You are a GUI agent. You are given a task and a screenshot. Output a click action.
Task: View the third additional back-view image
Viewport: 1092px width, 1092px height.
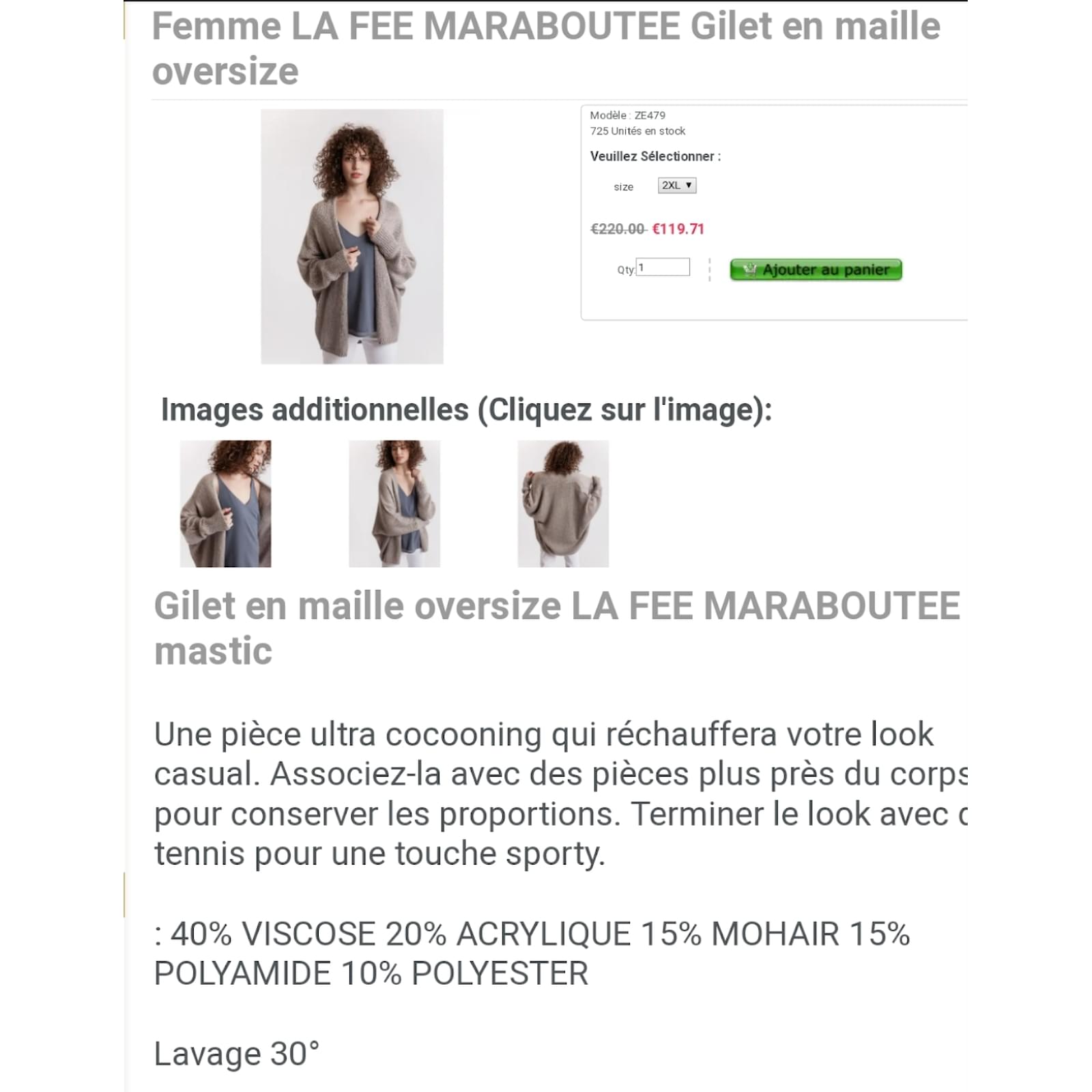tap(563, 504)
